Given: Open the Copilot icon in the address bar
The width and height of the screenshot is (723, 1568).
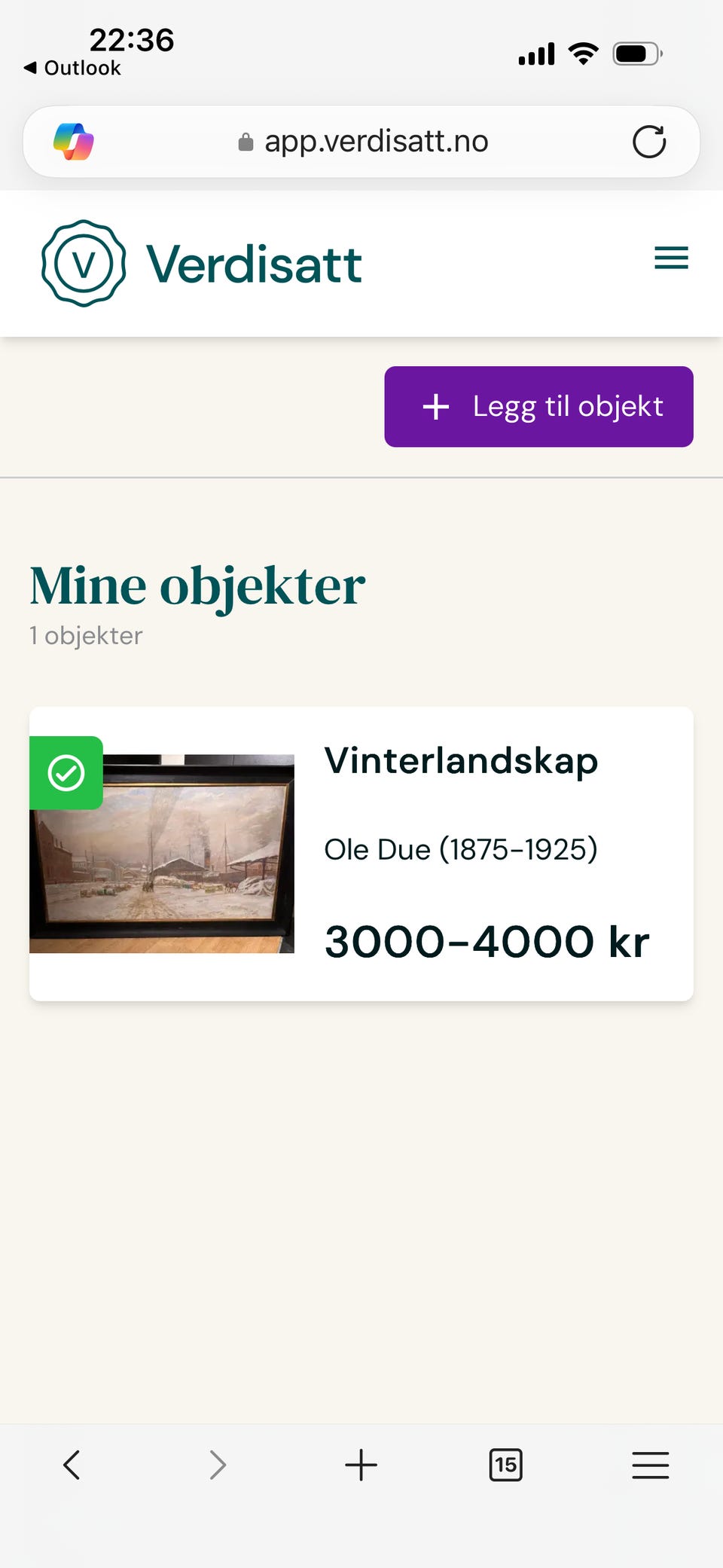Looking at the screenshot, I should (x=73, y=141).
